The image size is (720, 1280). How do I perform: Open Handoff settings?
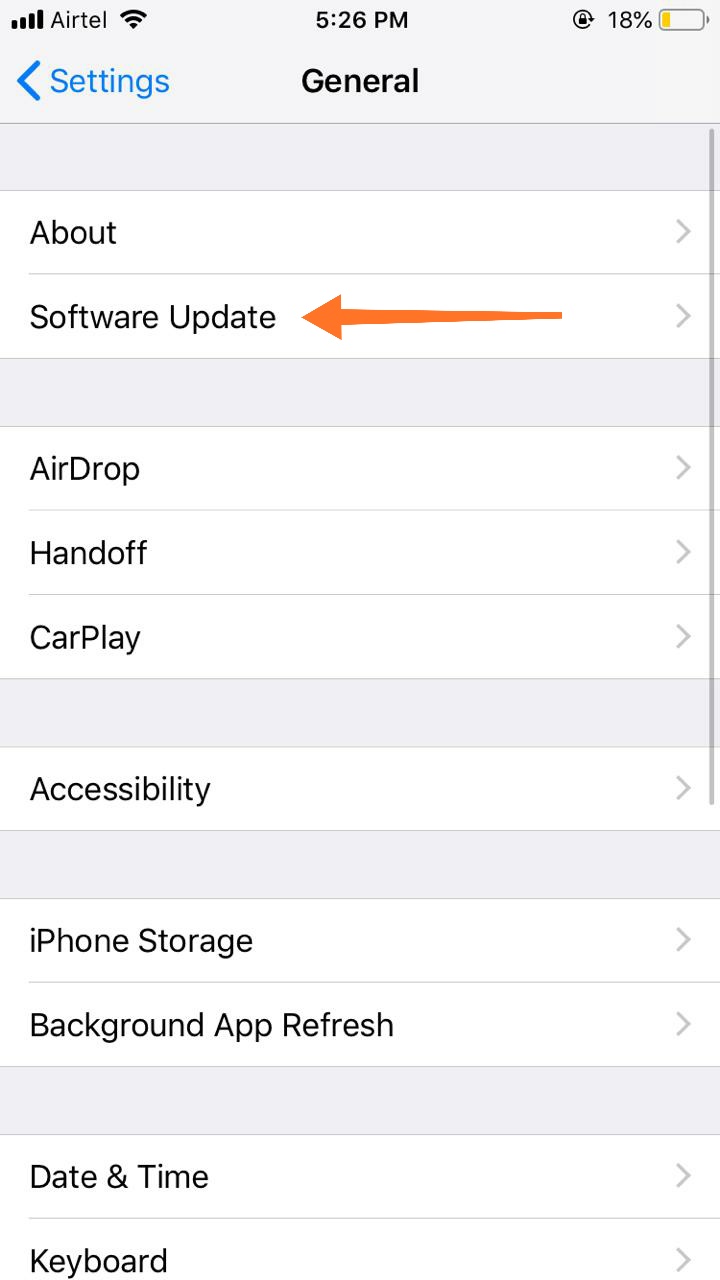coord(360,553)
